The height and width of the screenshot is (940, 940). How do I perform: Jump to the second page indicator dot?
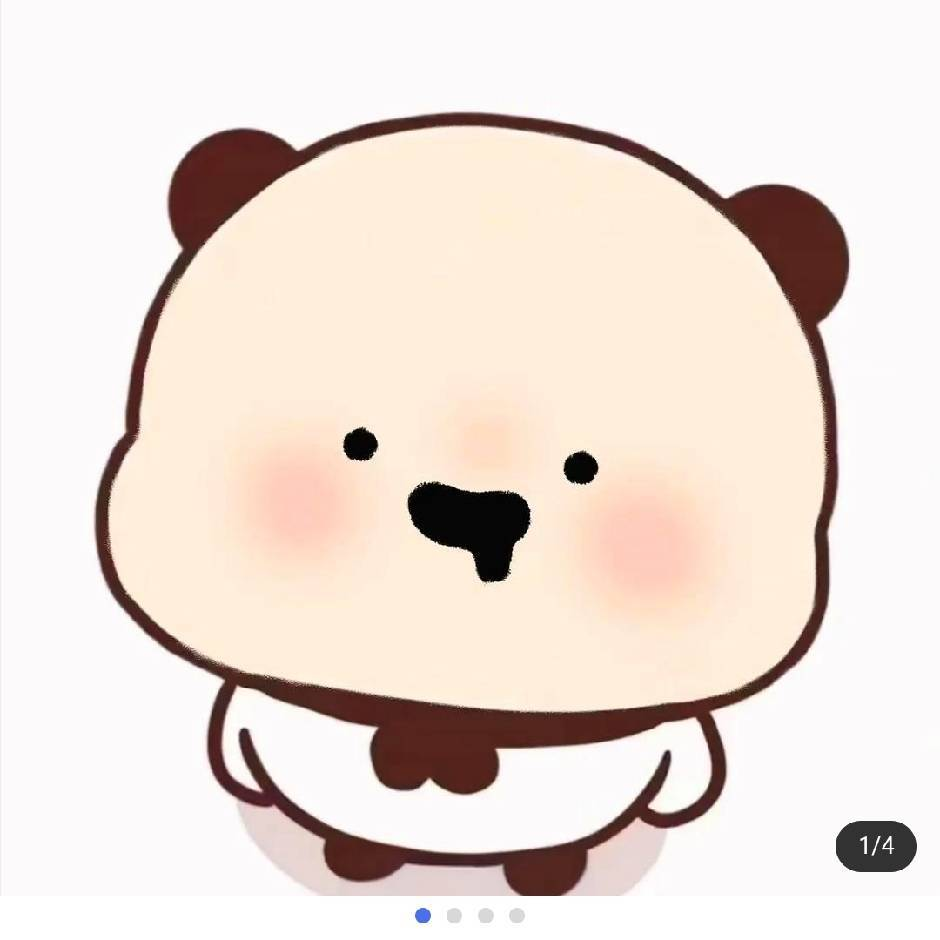454,916
